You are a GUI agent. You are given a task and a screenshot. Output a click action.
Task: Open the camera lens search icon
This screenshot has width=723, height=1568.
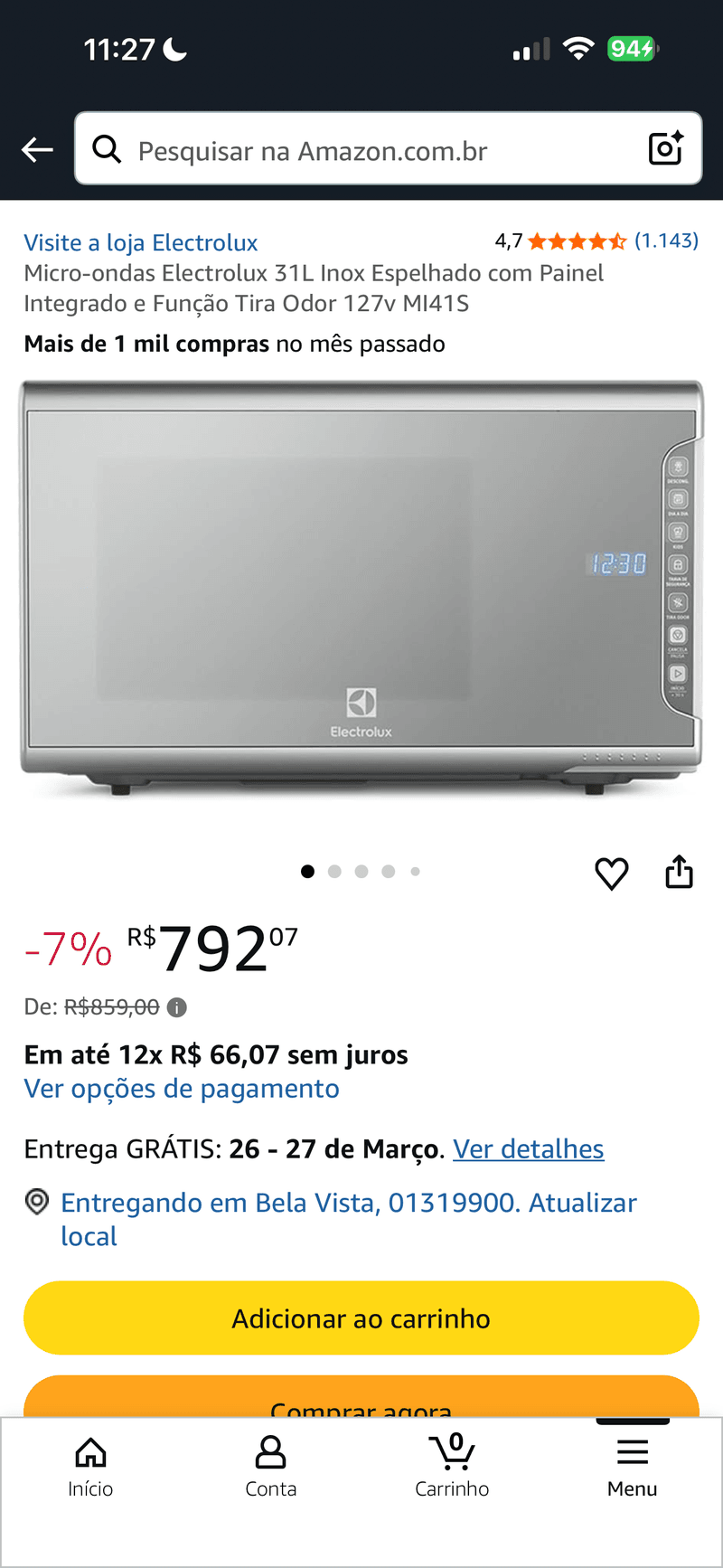(x=666, y=148)
